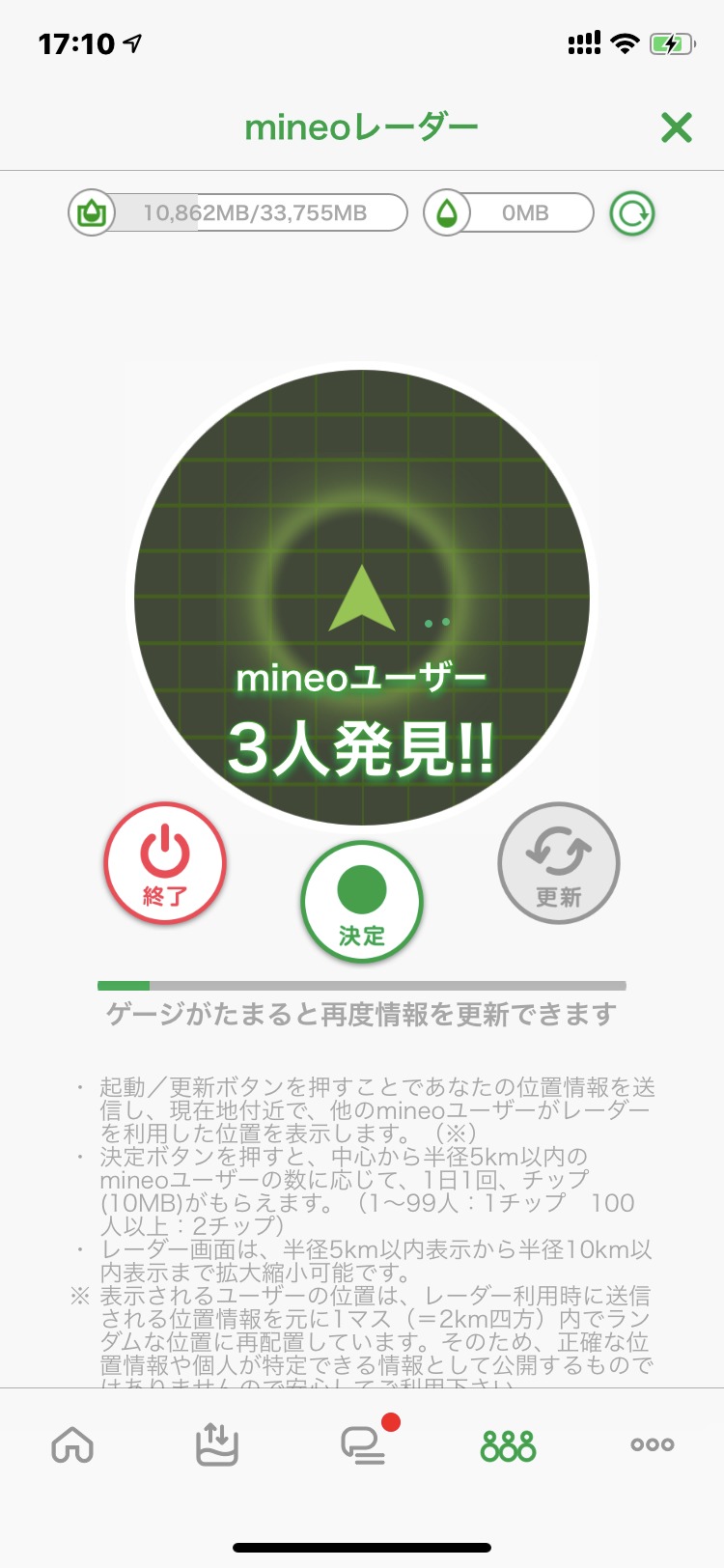Select the green community people tab
The height and width of the screenshot is (1568, 724).
(x=508, y=1445)
